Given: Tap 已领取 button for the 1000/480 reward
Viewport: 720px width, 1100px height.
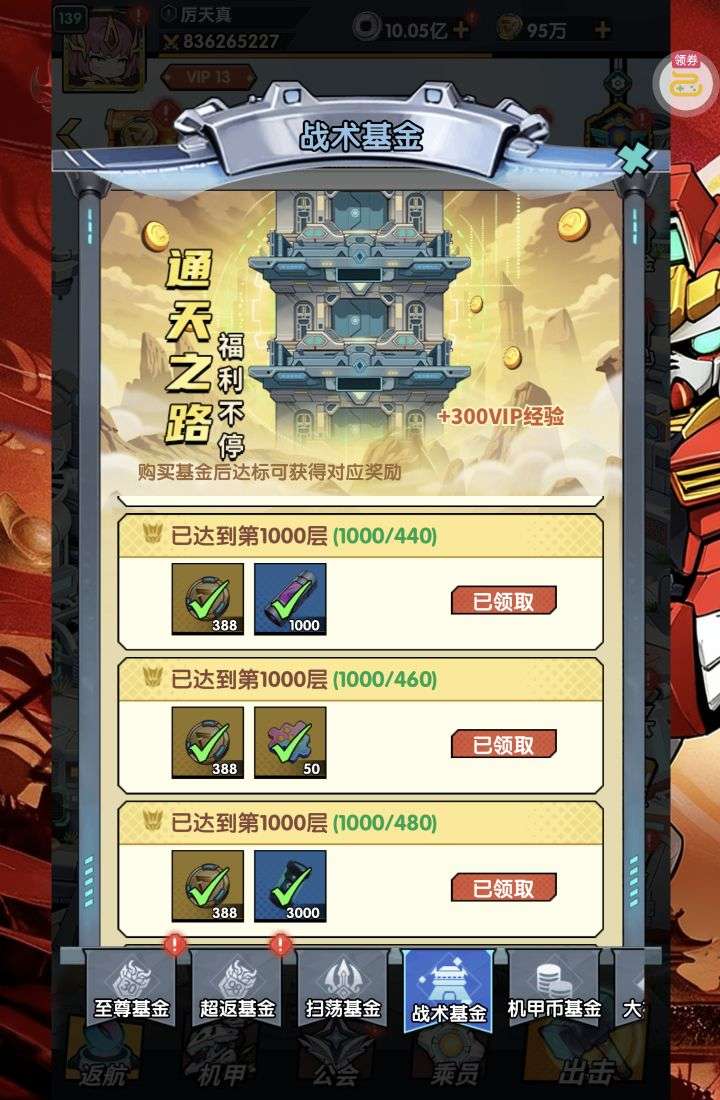Looking at the screenshot, I should point(503,887).
